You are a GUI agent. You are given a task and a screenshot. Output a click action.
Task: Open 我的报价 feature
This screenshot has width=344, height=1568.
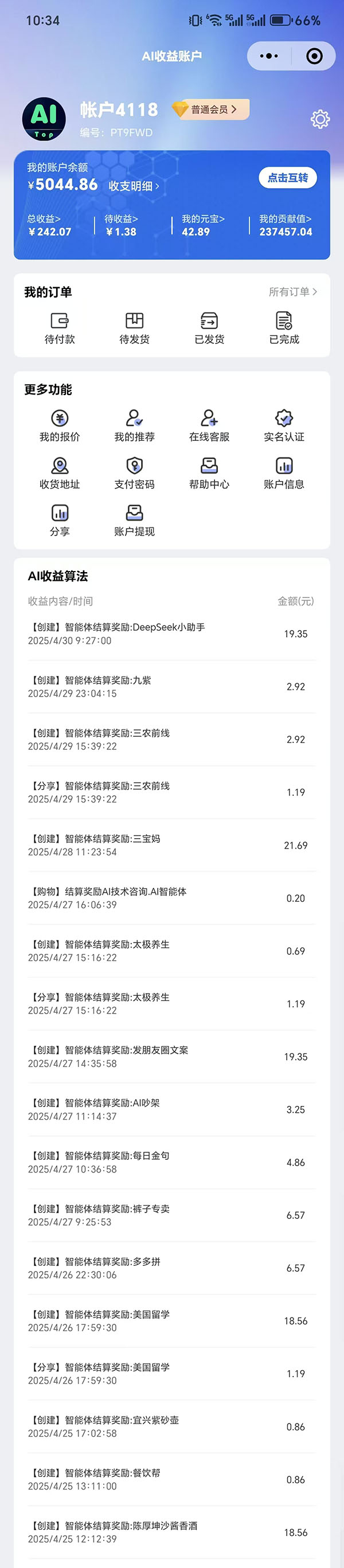(x=60, y=425)
